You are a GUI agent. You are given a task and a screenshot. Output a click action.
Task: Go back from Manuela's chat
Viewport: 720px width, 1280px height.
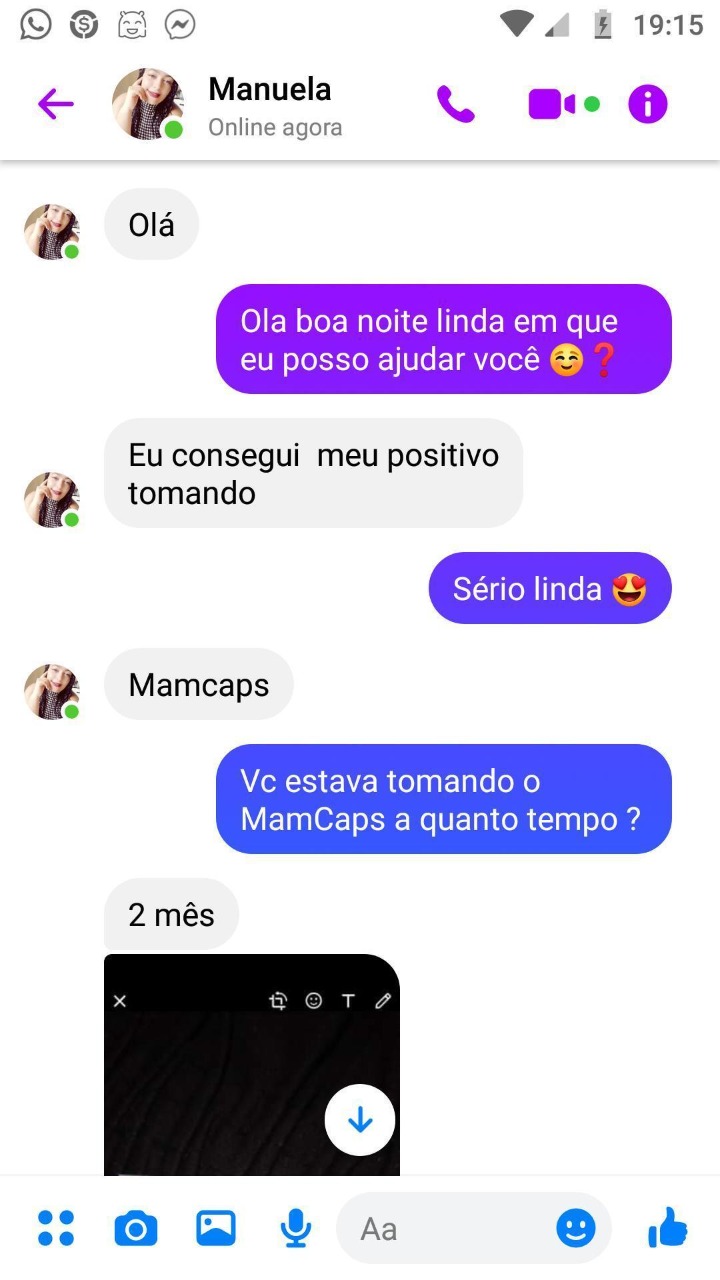coord(56,104)
